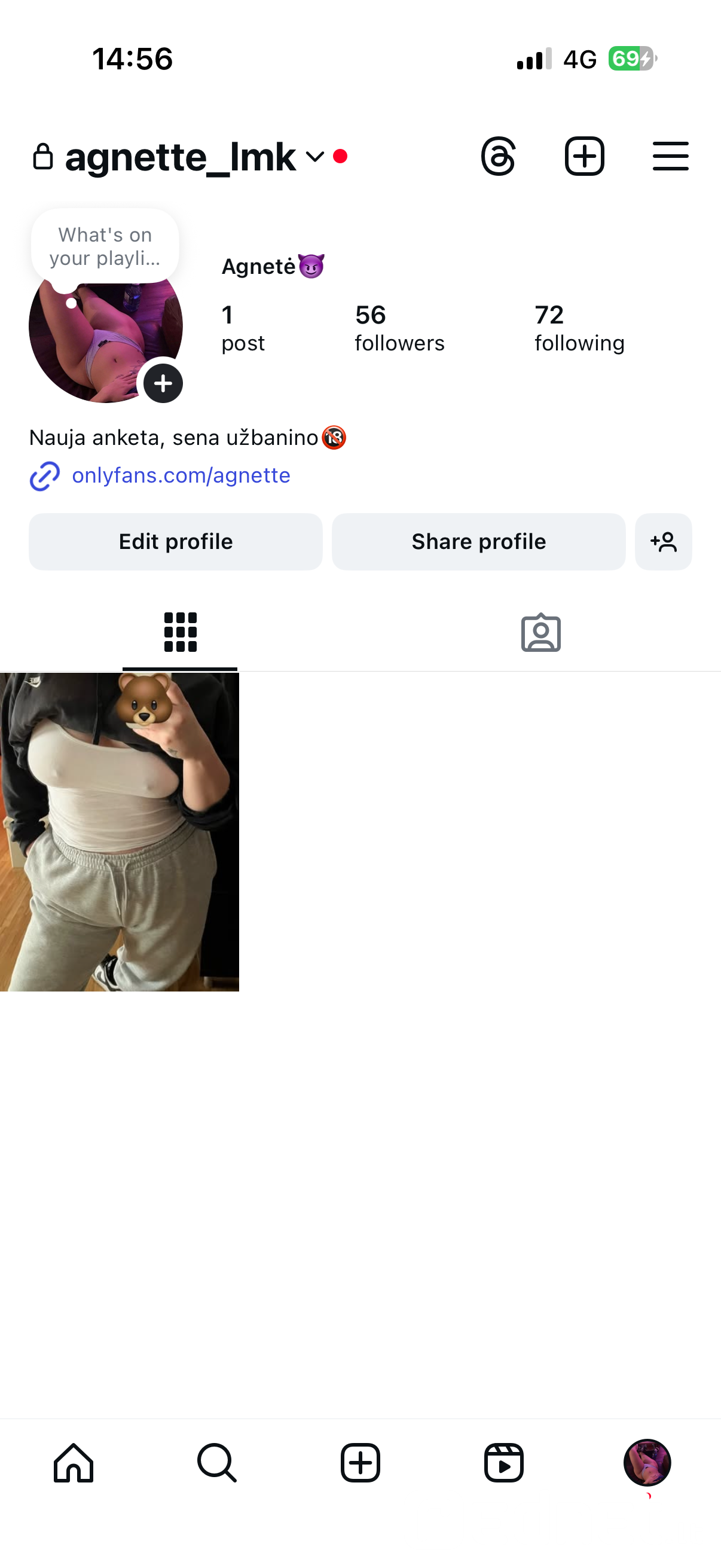
Task: Open Threads from the top bar
Action: click(x=499, y=157)
